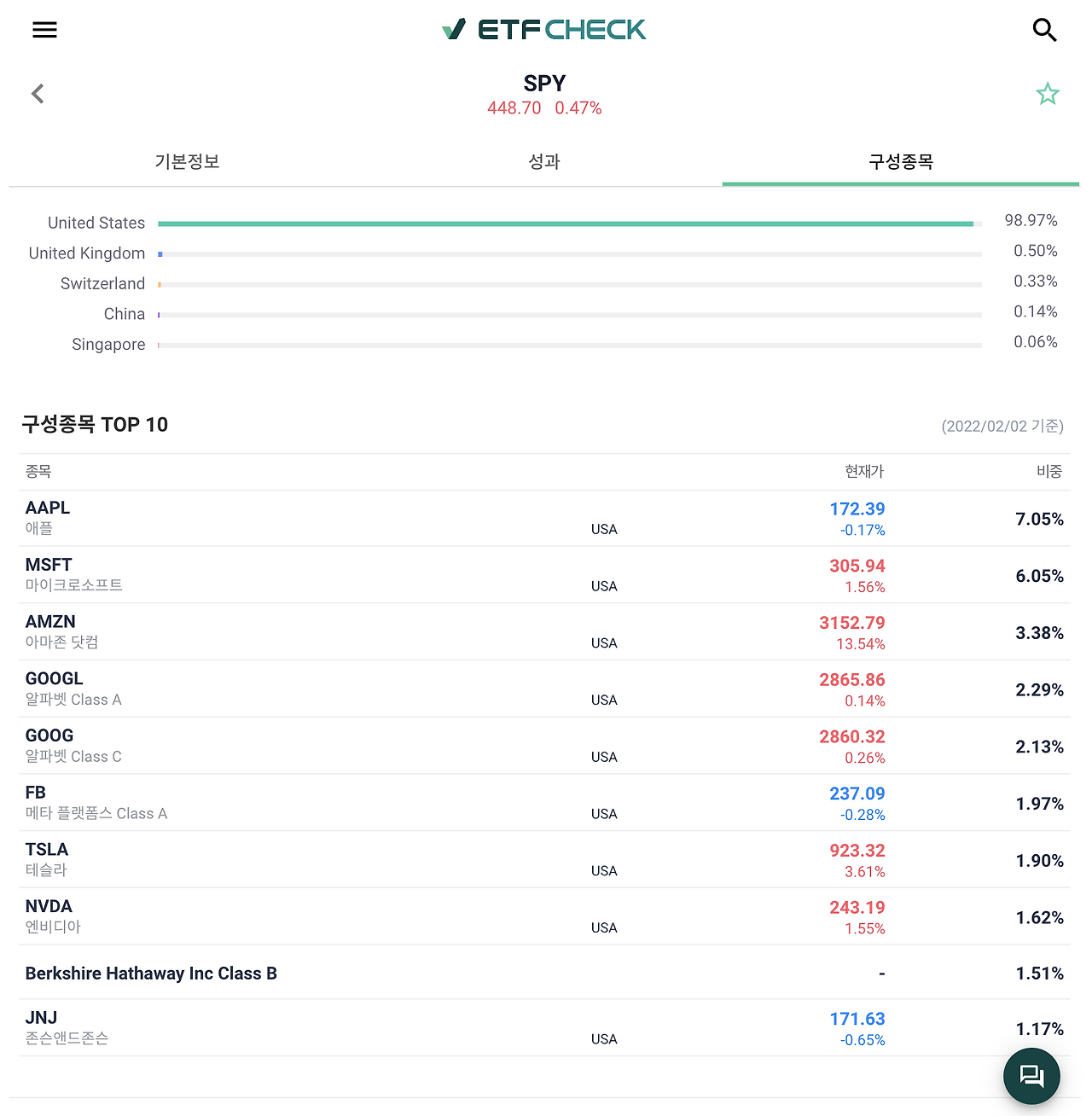Screen dimensions: 1092x1116
Task: Open the chat floating button
Action: (x=1031, y=1076)
